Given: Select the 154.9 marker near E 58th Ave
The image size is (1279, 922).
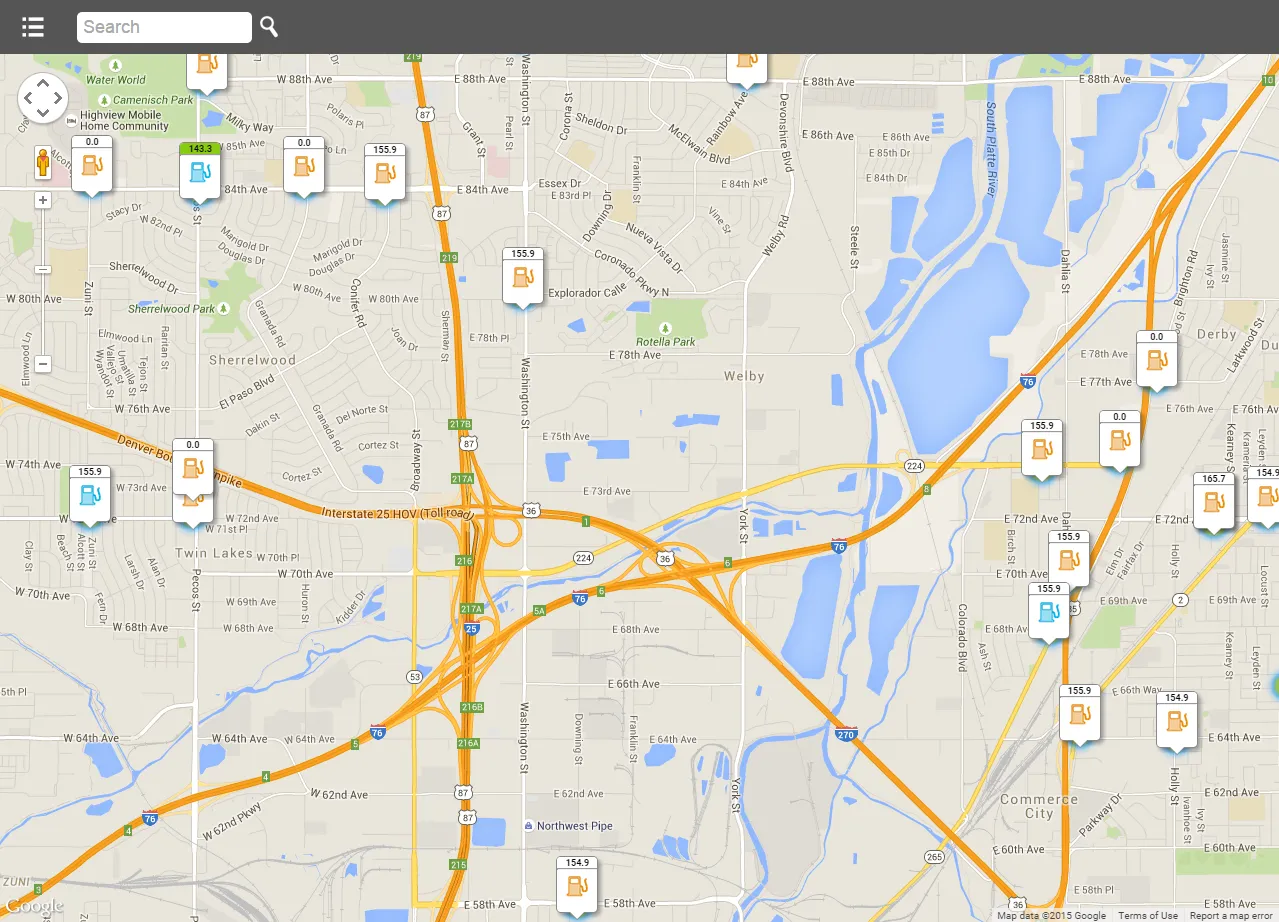Looking at the screenshot, I should click(577, 886).
